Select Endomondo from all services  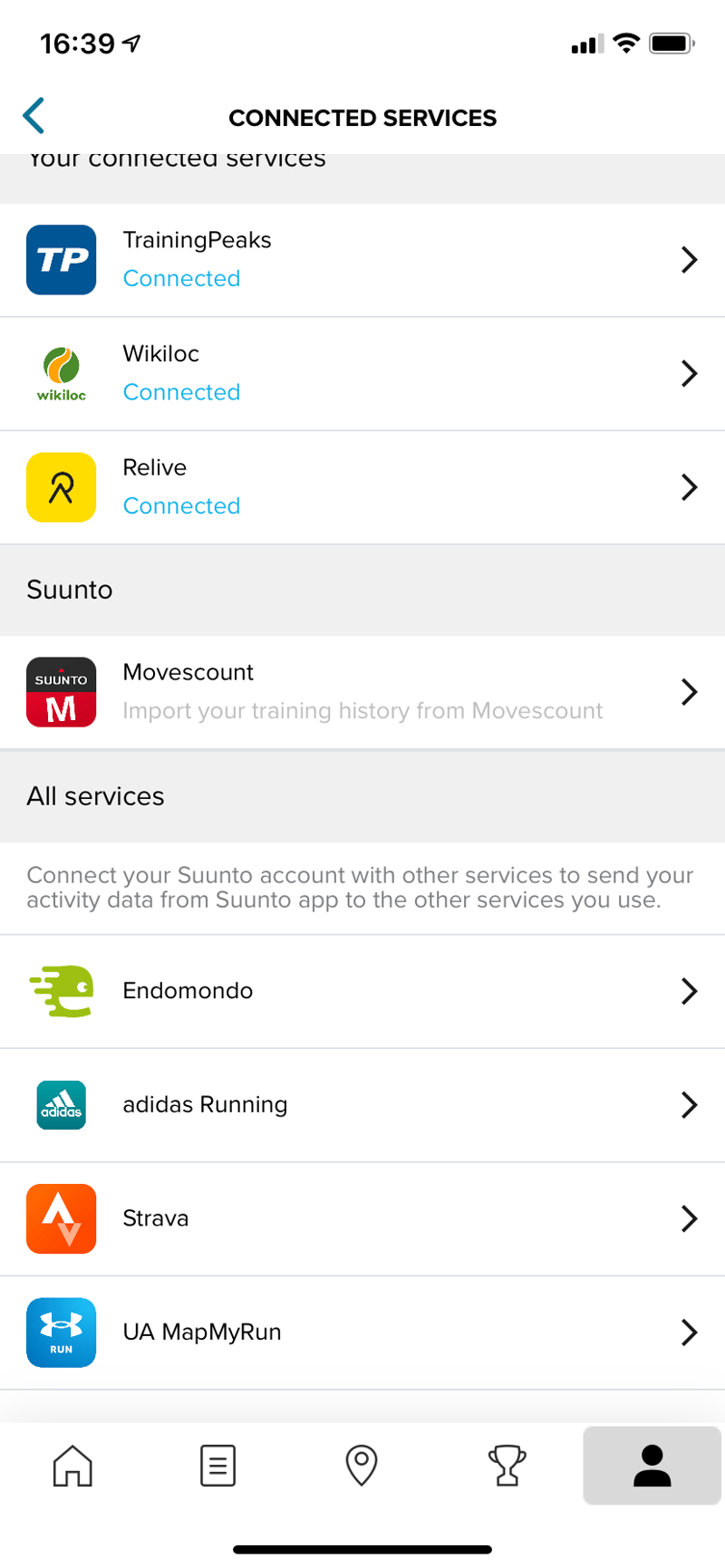(362, 991)
